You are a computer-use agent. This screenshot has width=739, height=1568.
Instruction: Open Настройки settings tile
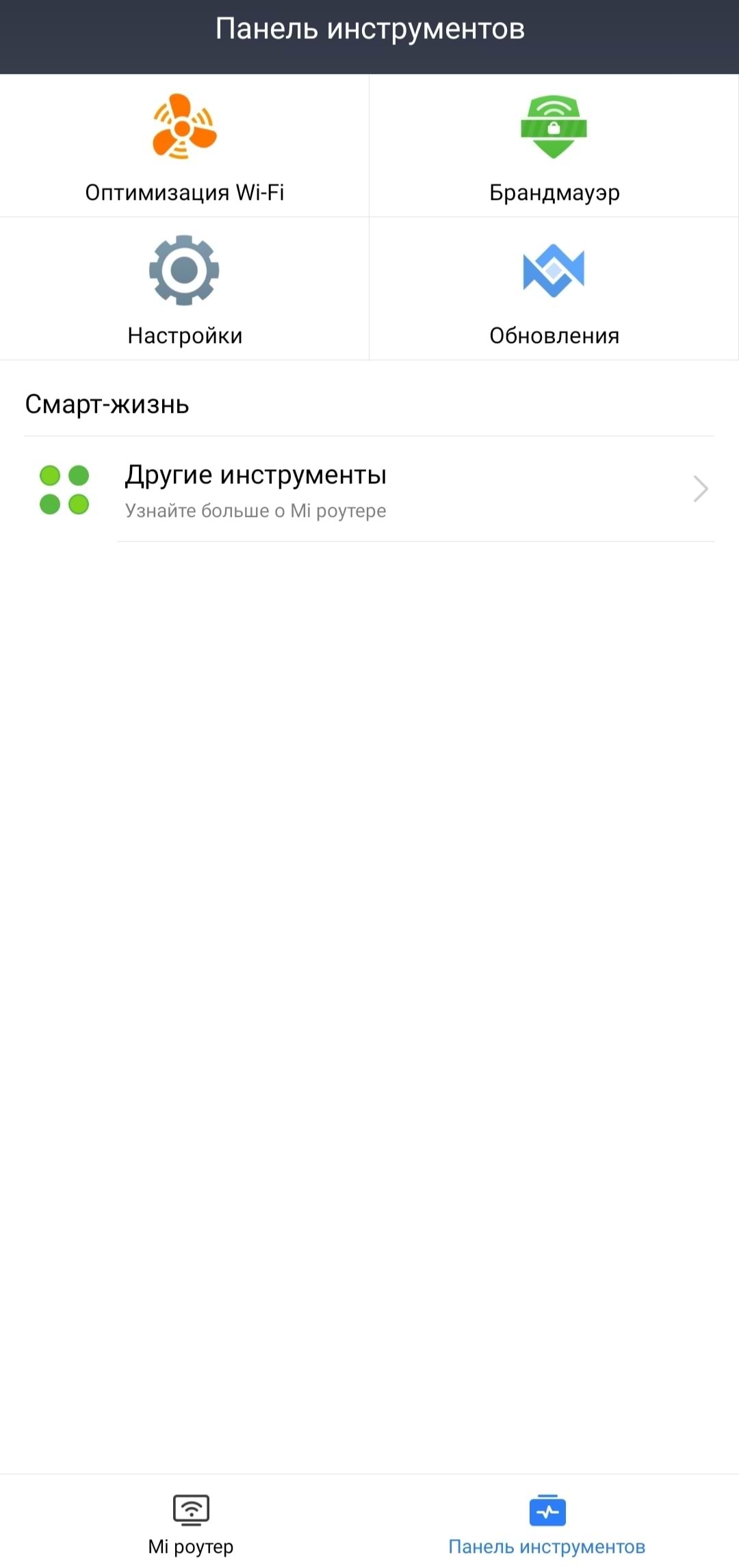(x=184, y=289)
